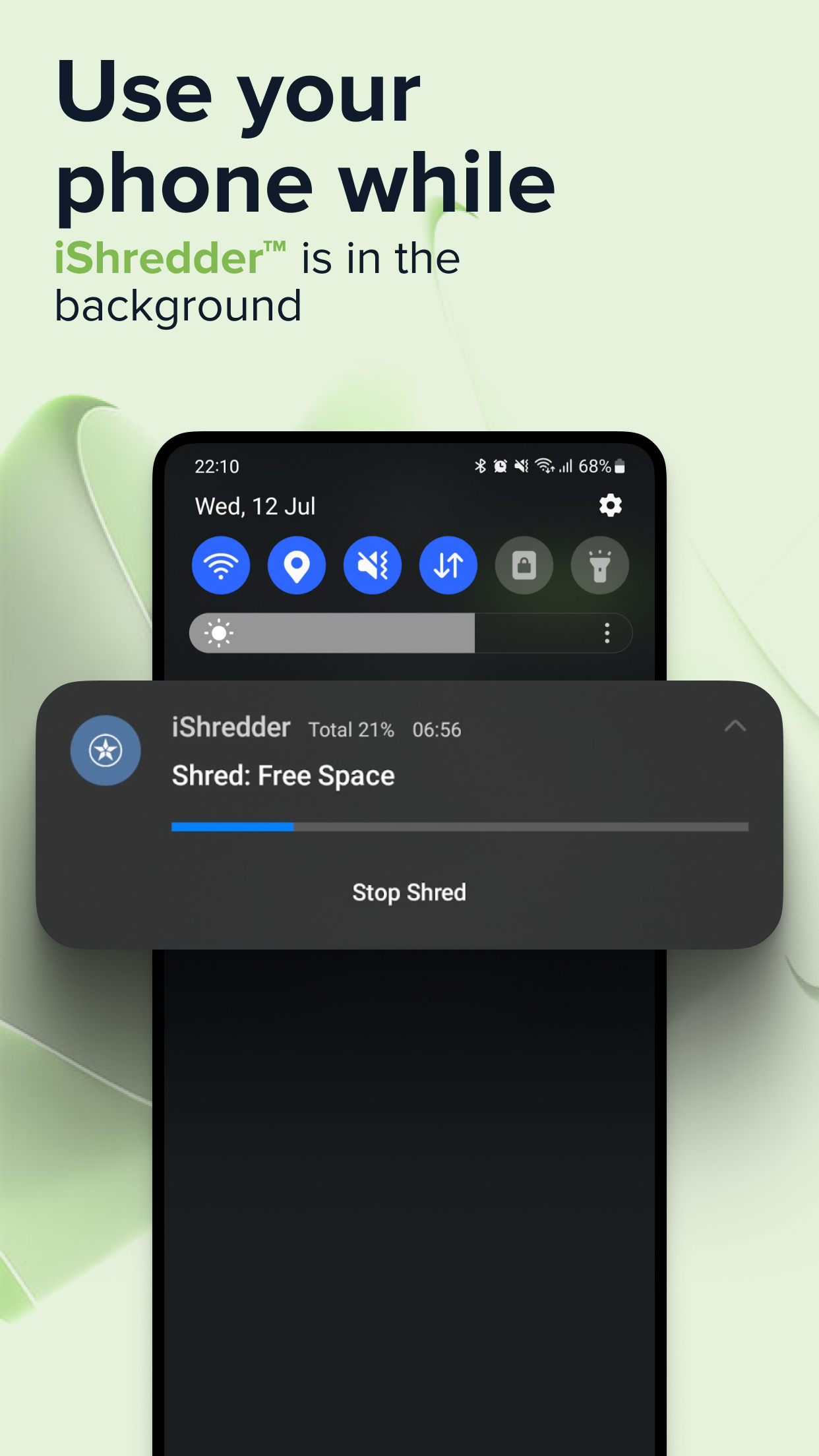Tap the date 'Wed, 12 Jul' heading
The height and width of the screenshot is (1456, 819).
pos(256,506)
